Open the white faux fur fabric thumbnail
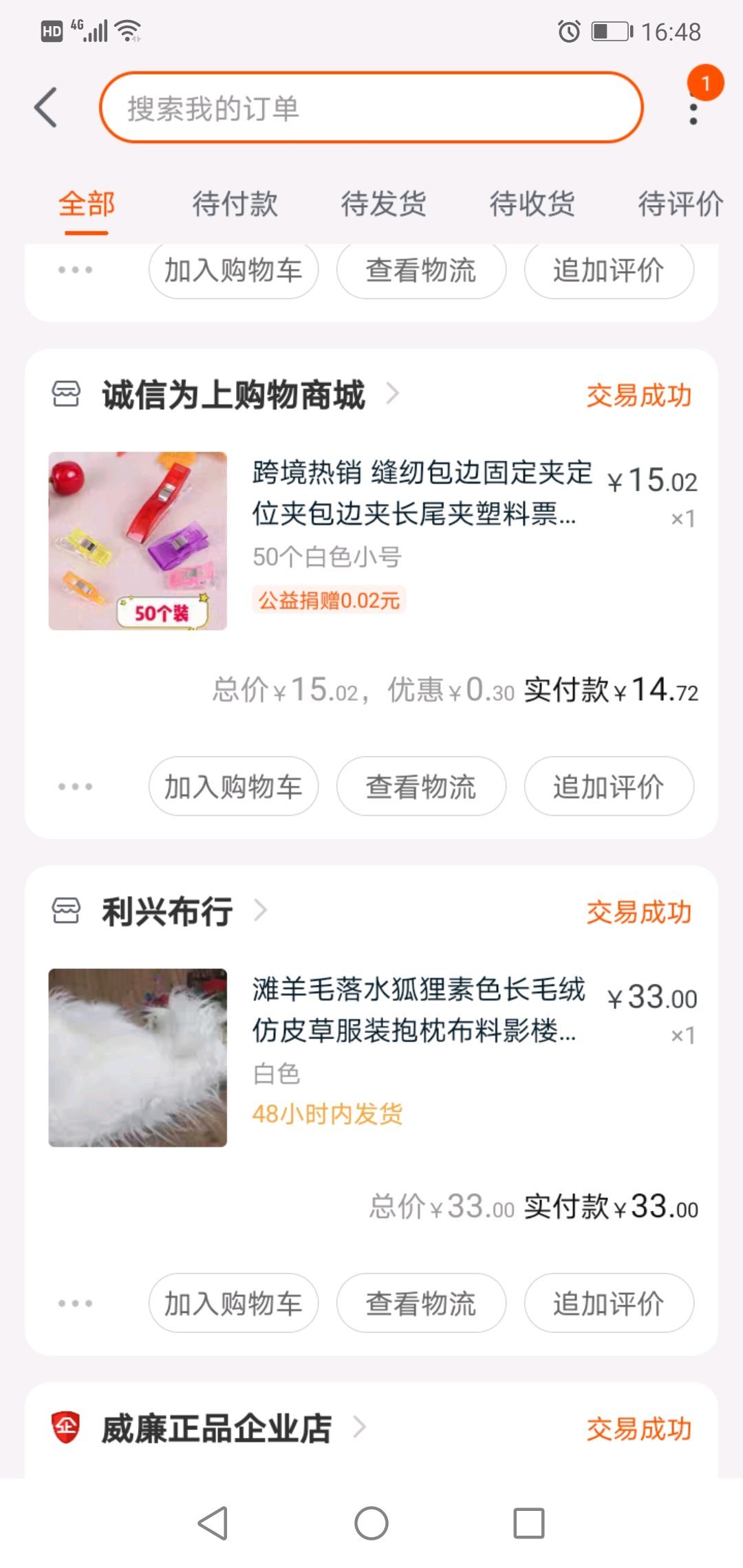Viewport: 743px width, 1568px height. (138, 1058)
